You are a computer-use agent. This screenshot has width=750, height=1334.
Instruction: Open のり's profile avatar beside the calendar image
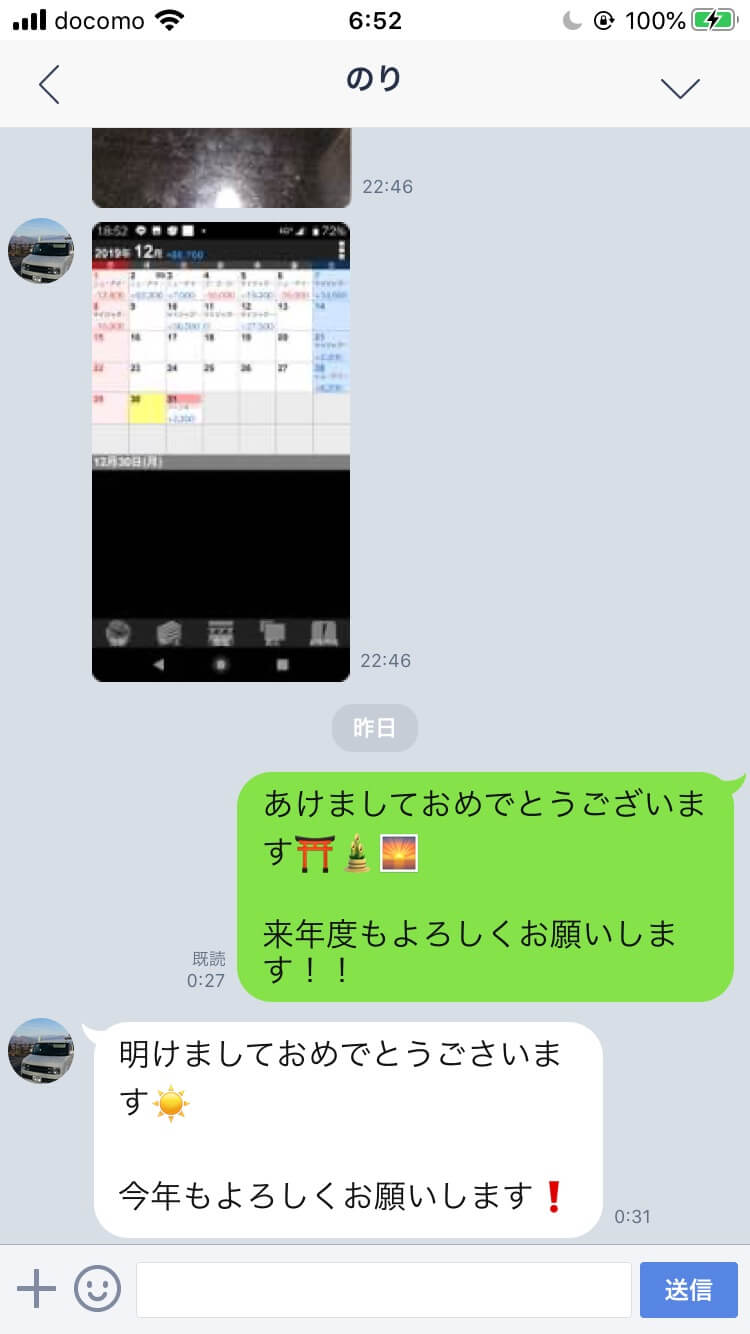click(41, 251)
